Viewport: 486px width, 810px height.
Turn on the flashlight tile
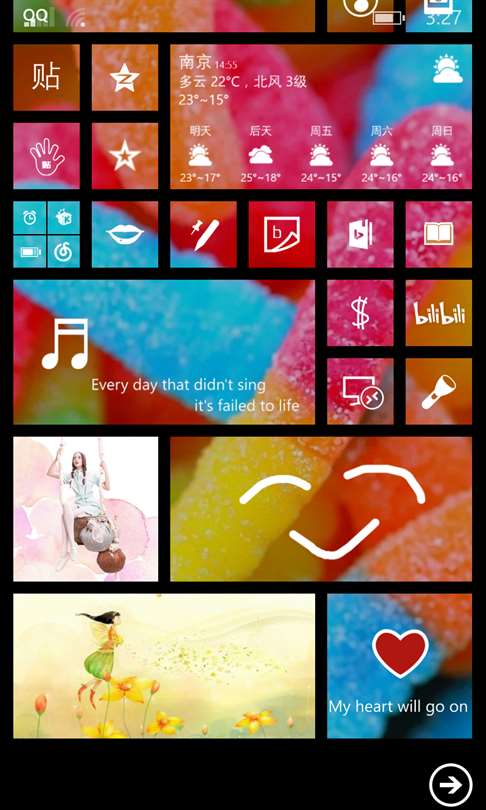click(439, 392)
